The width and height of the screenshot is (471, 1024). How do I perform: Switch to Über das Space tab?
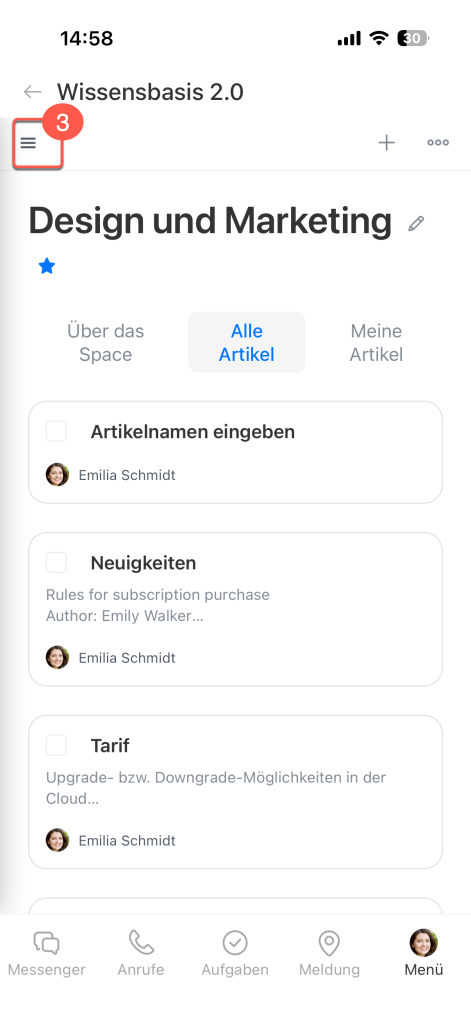pyautogui.click(x=105, y=342)
